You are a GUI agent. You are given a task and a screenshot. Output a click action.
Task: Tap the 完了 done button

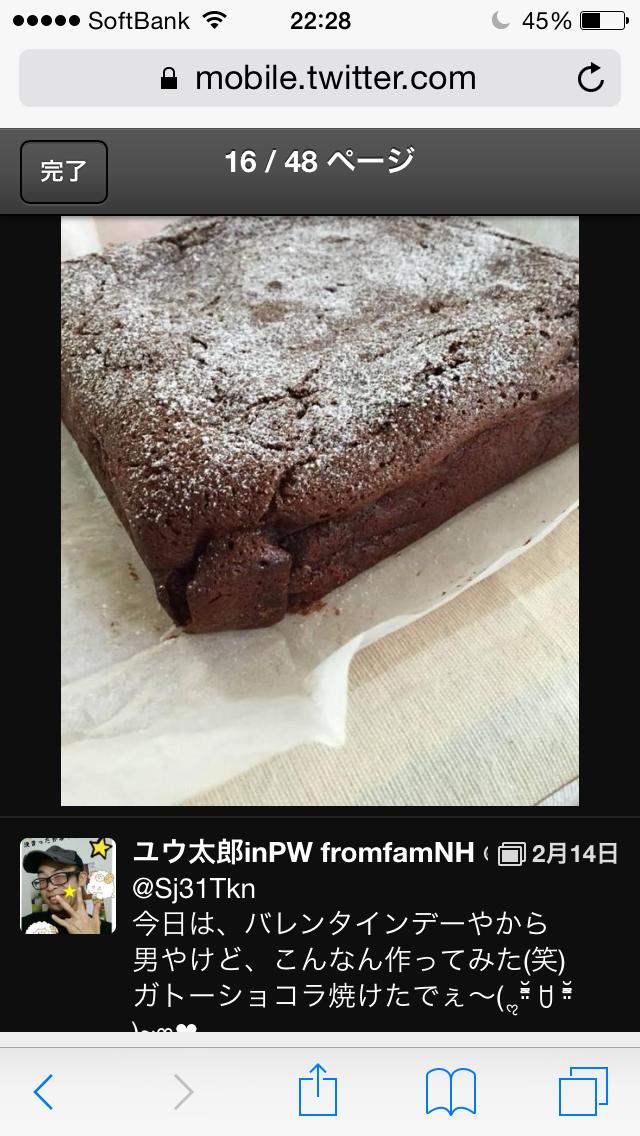tap(63, 171)
